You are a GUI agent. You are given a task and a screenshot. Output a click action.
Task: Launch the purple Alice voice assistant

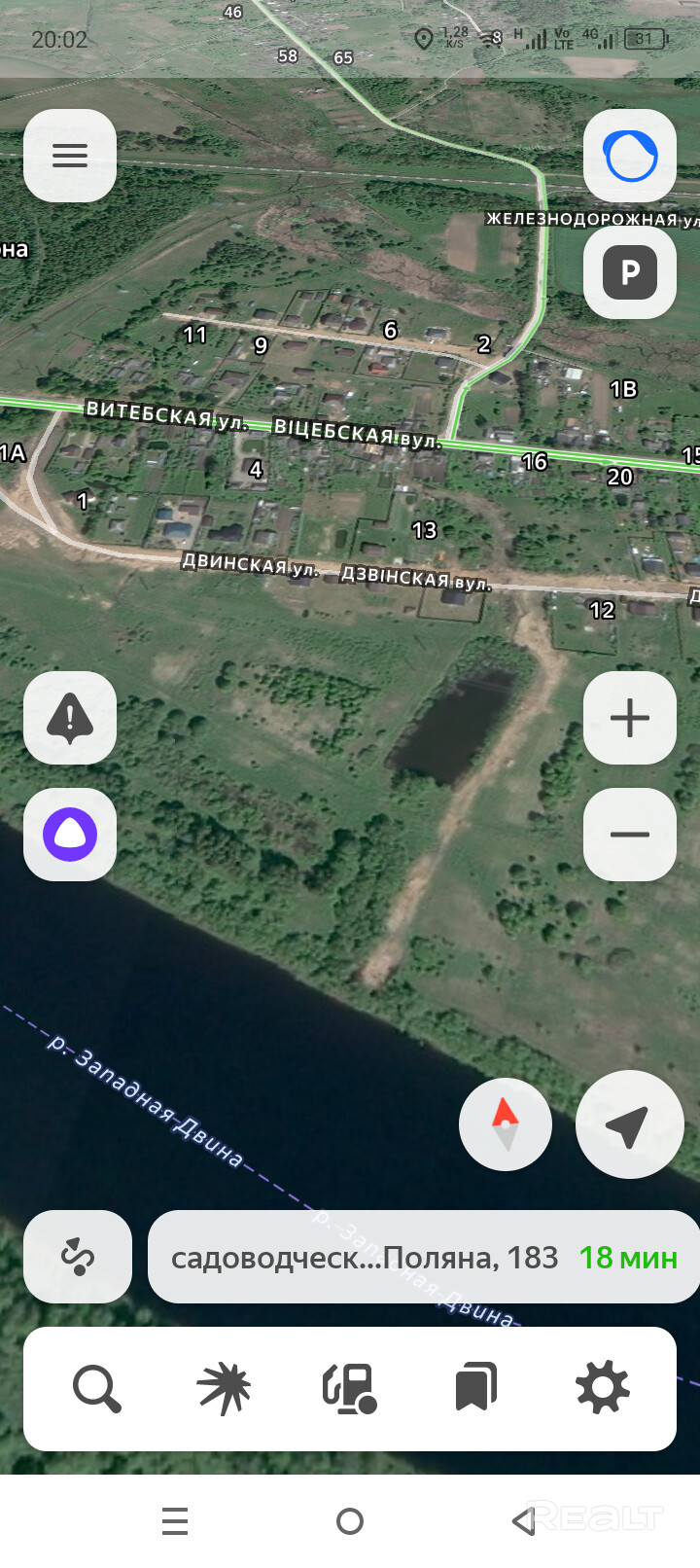[70, 835]
